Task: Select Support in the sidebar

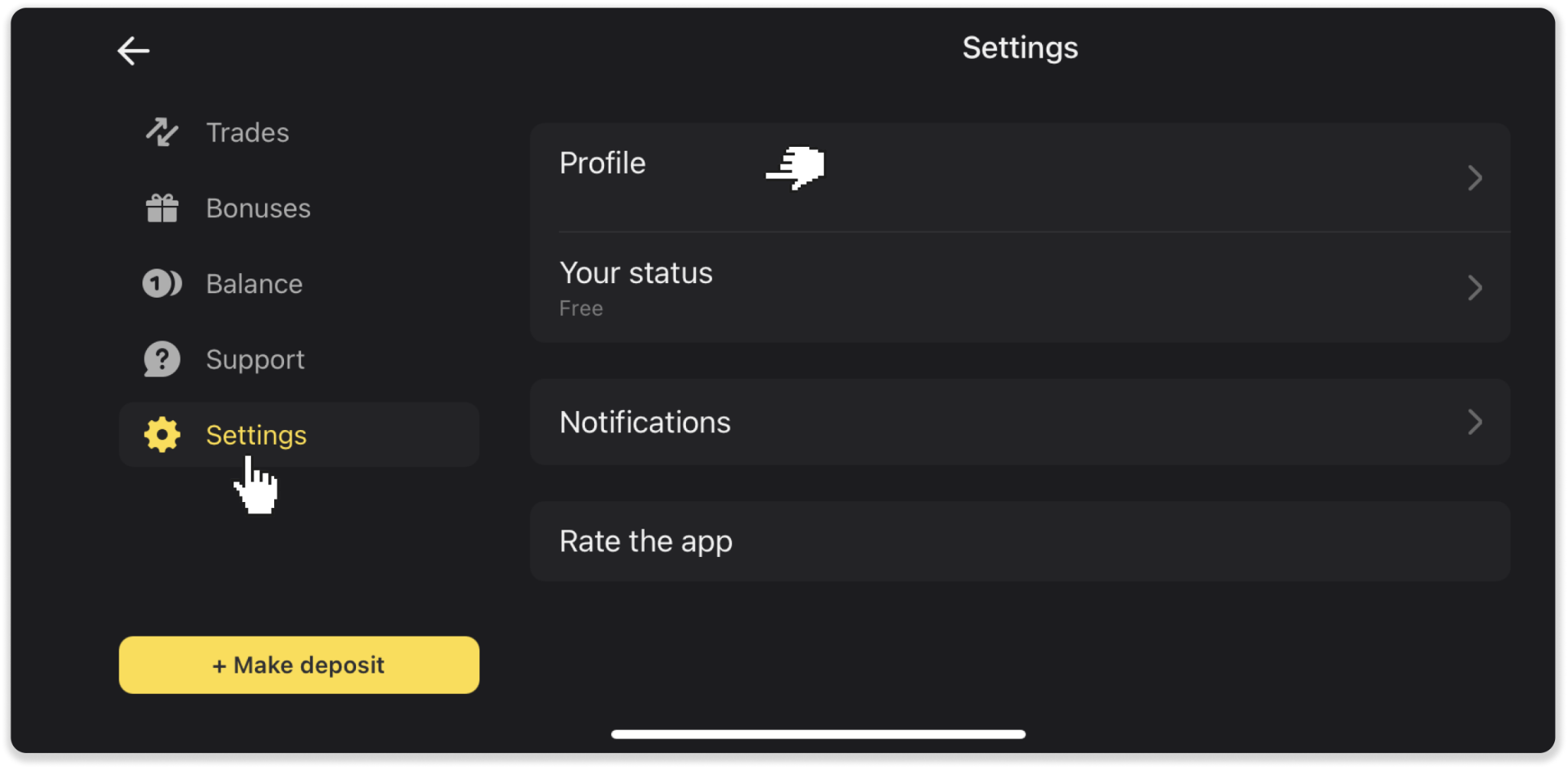Action: pos(254,360)
